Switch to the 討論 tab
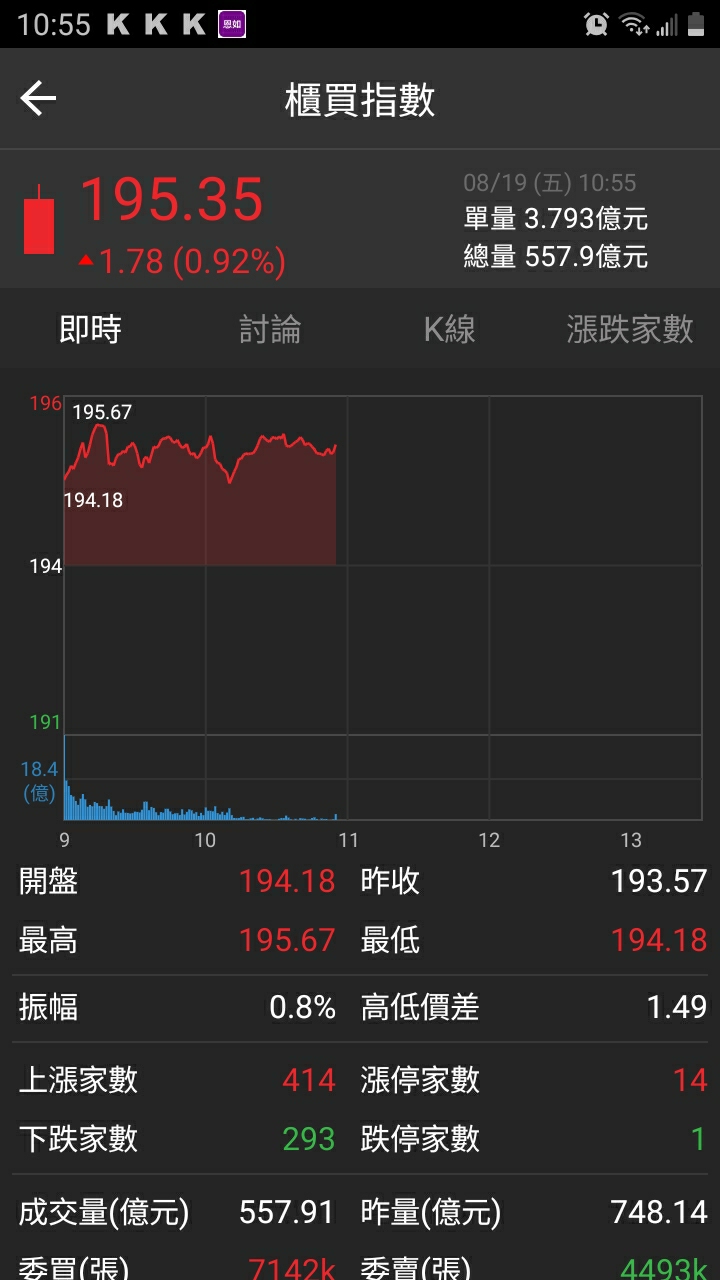Viewport: 720px width, 1280px height. click(x=270, y=329)
